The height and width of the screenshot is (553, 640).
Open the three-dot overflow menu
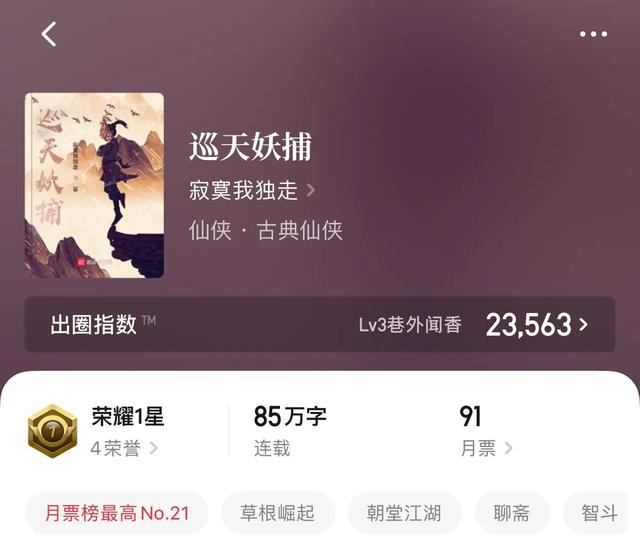[x=593, y=34]
